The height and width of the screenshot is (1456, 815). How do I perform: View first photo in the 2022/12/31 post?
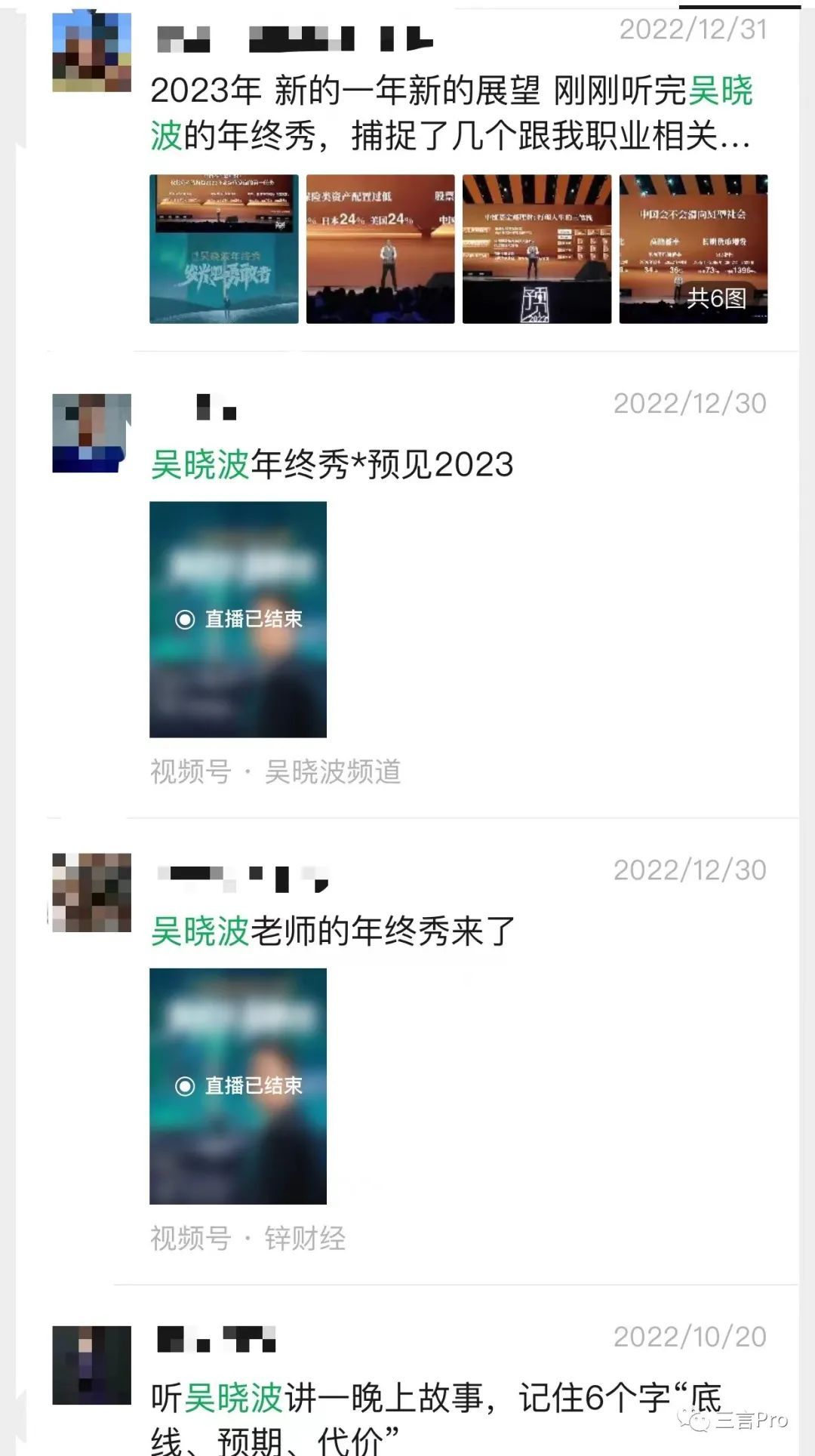(x=224, y=249)
